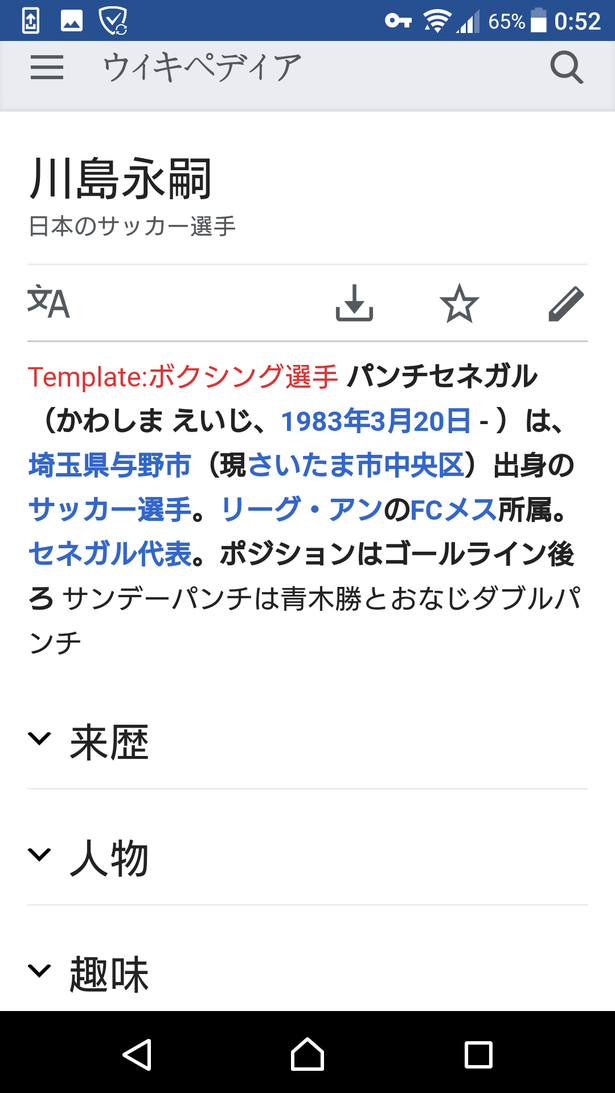The height and width of the screenshot is (1093, 615).
Task: Open the red Template:ボクシング選手 link
Action: click(x=183, y=377)
